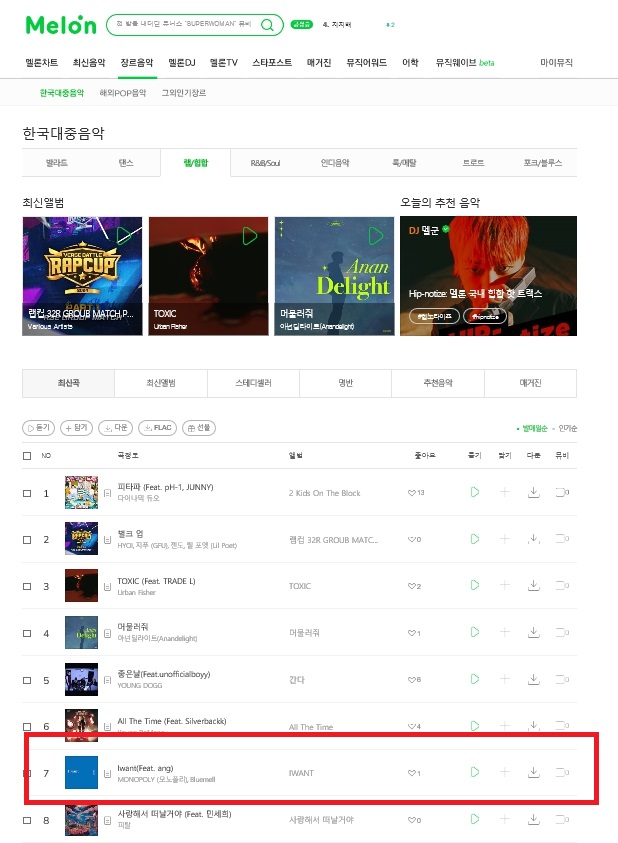Select the R&B/Soul genre tab

pos(265,162)
